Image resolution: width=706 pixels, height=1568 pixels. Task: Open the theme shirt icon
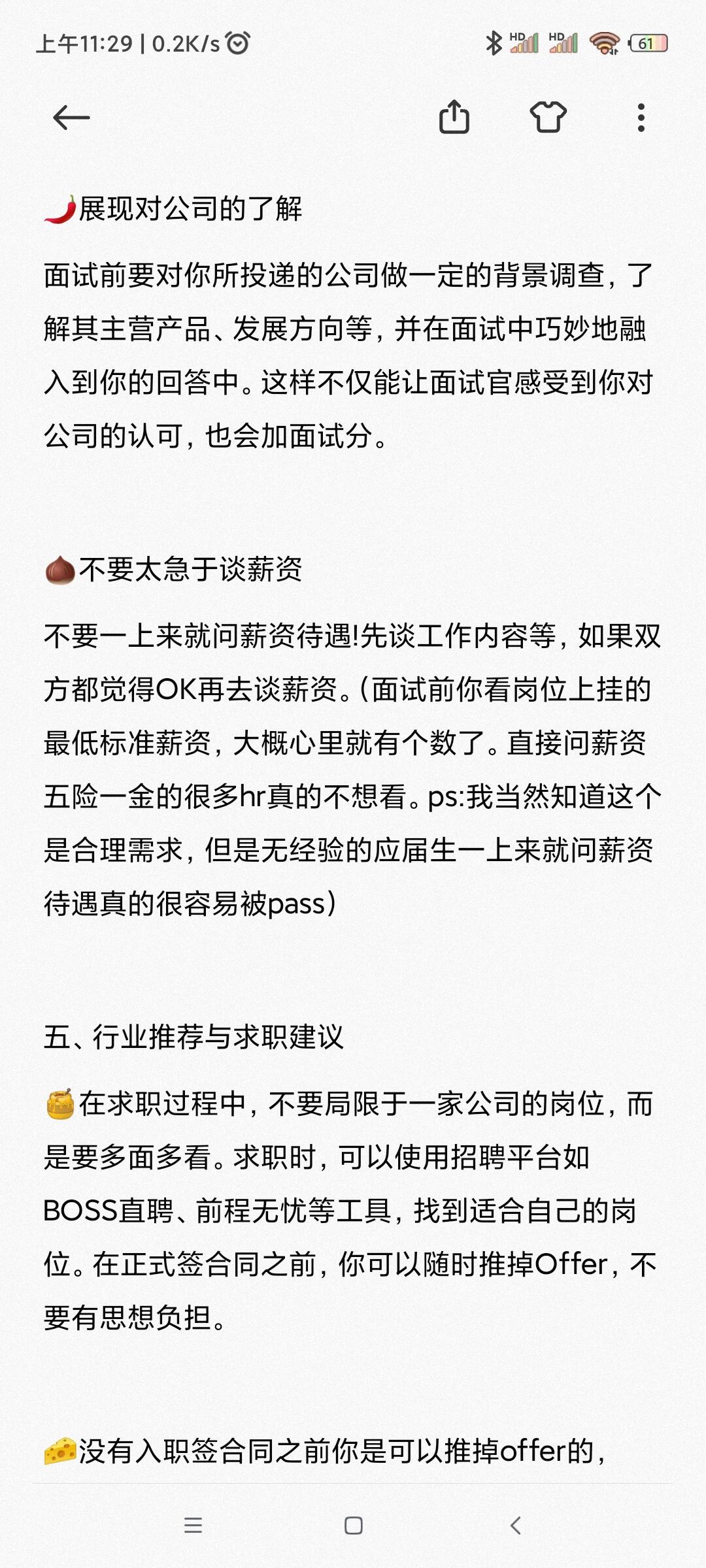(548, 118)
